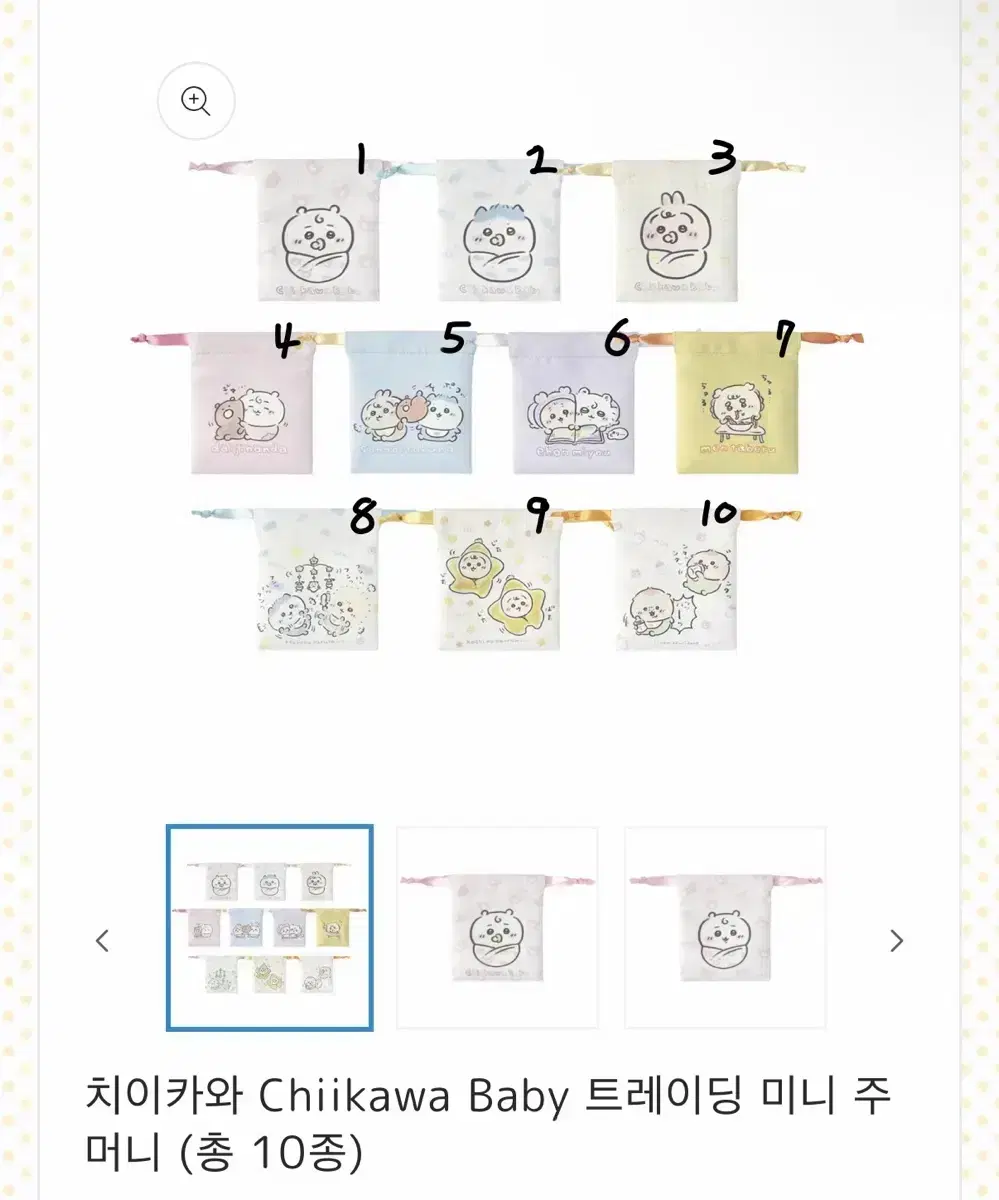The image size is (999, 1200).
Task: Select the pink-ribbon pouch in the third thumbnail
Action: 723,928
